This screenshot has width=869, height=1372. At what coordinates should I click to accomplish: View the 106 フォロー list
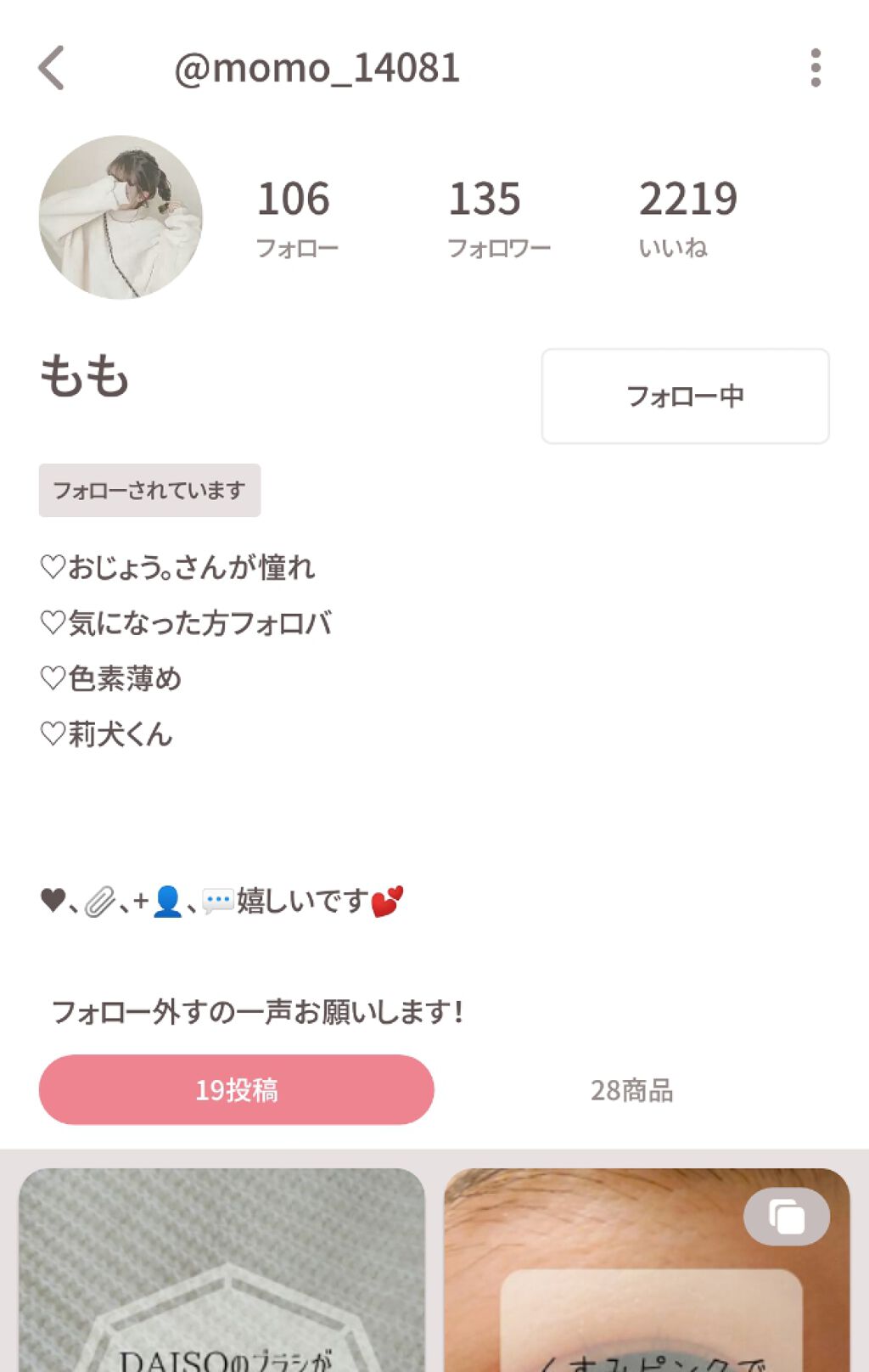click(296, 217)
